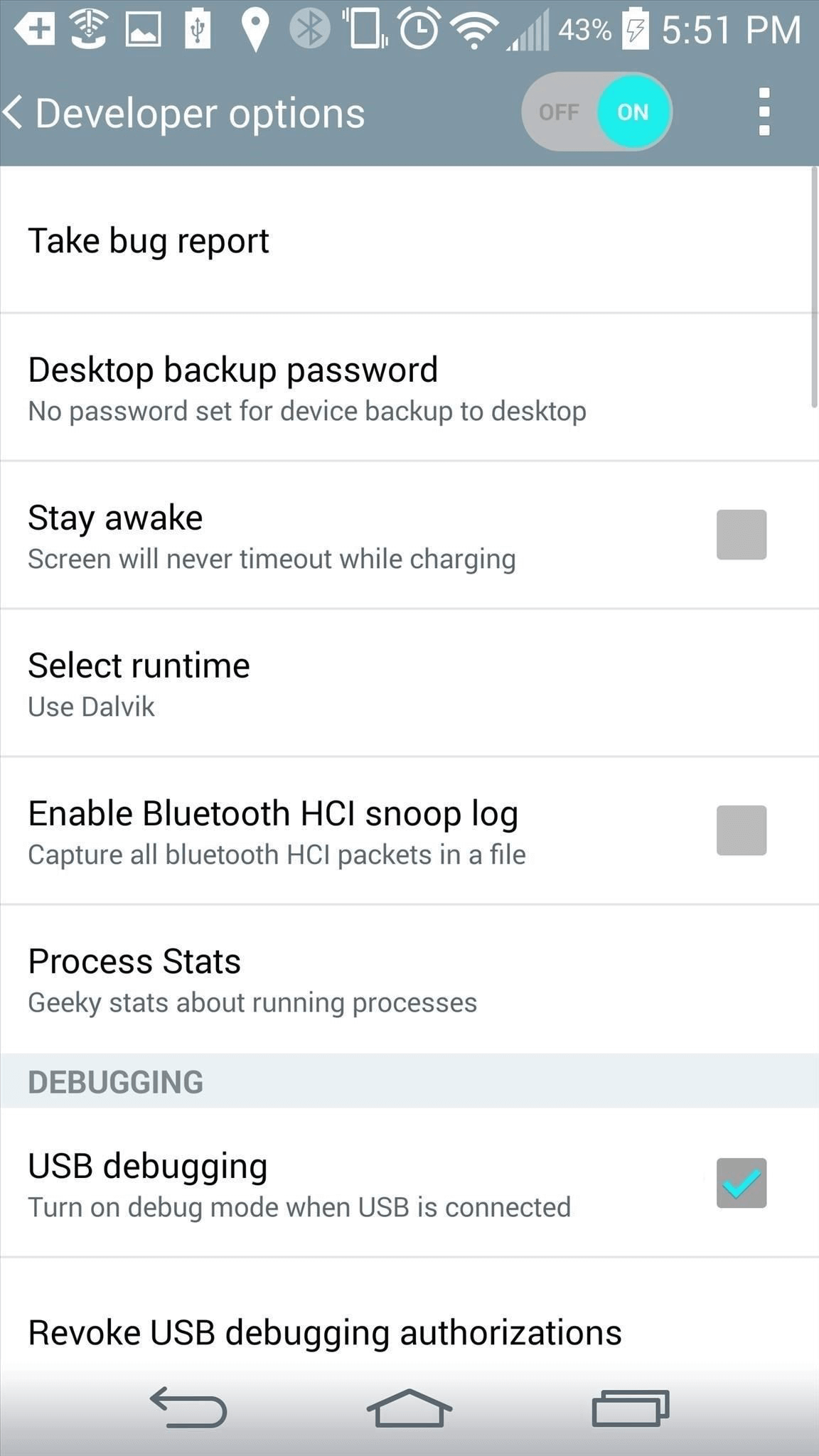Screen dimensions: 819x1456
Task: Uncheck USB debugging
Action: [x=742, y=1183]
